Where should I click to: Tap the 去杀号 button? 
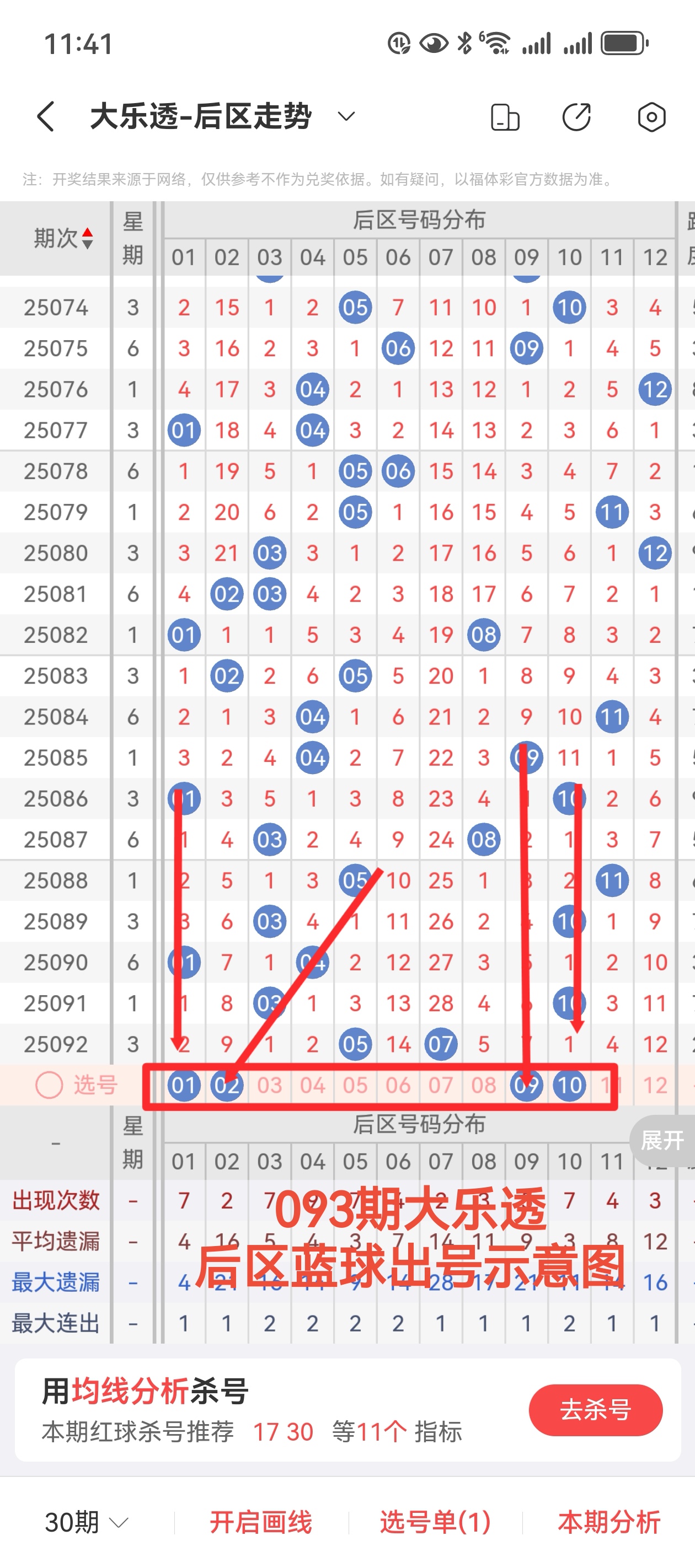point(595,1410)
